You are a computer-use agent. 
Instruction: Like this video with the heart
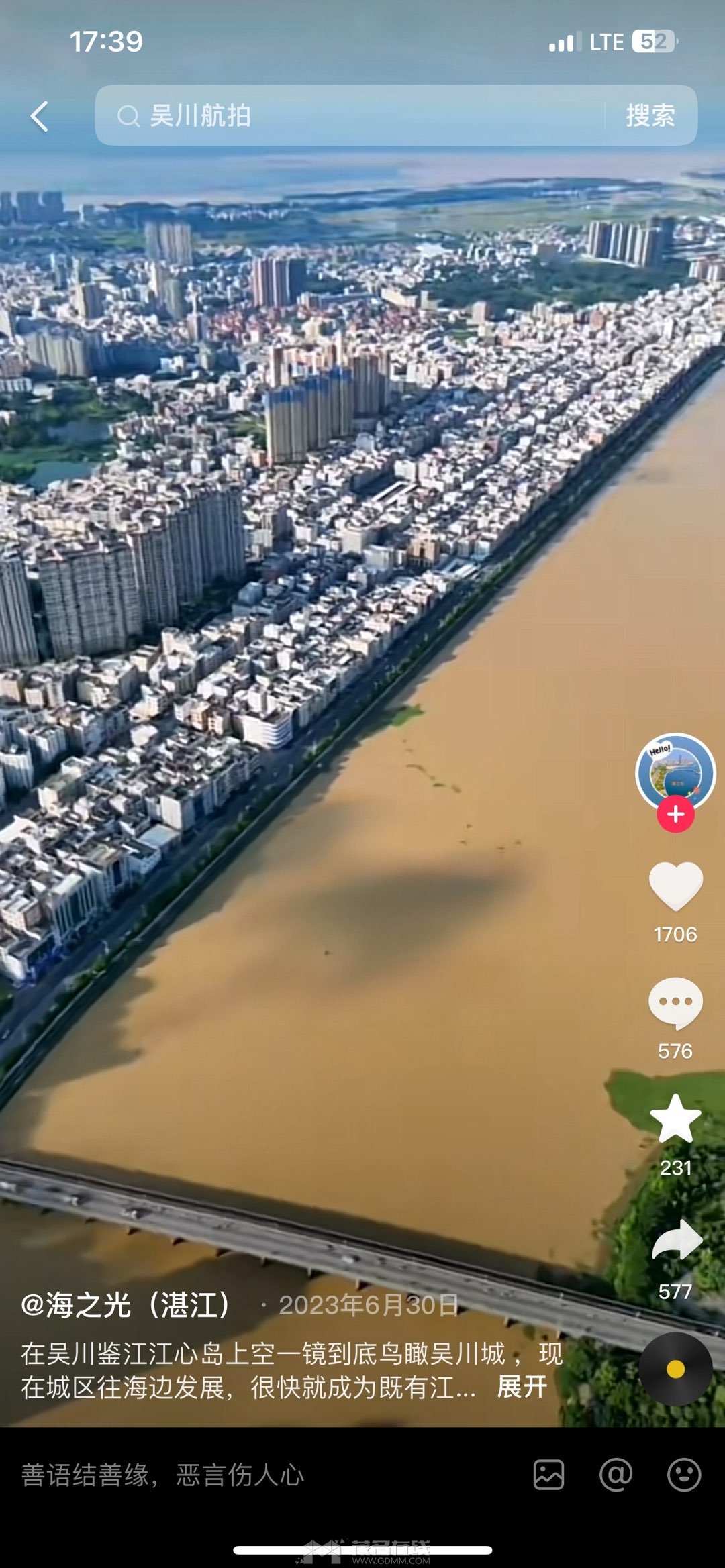(x=675, y=887)
